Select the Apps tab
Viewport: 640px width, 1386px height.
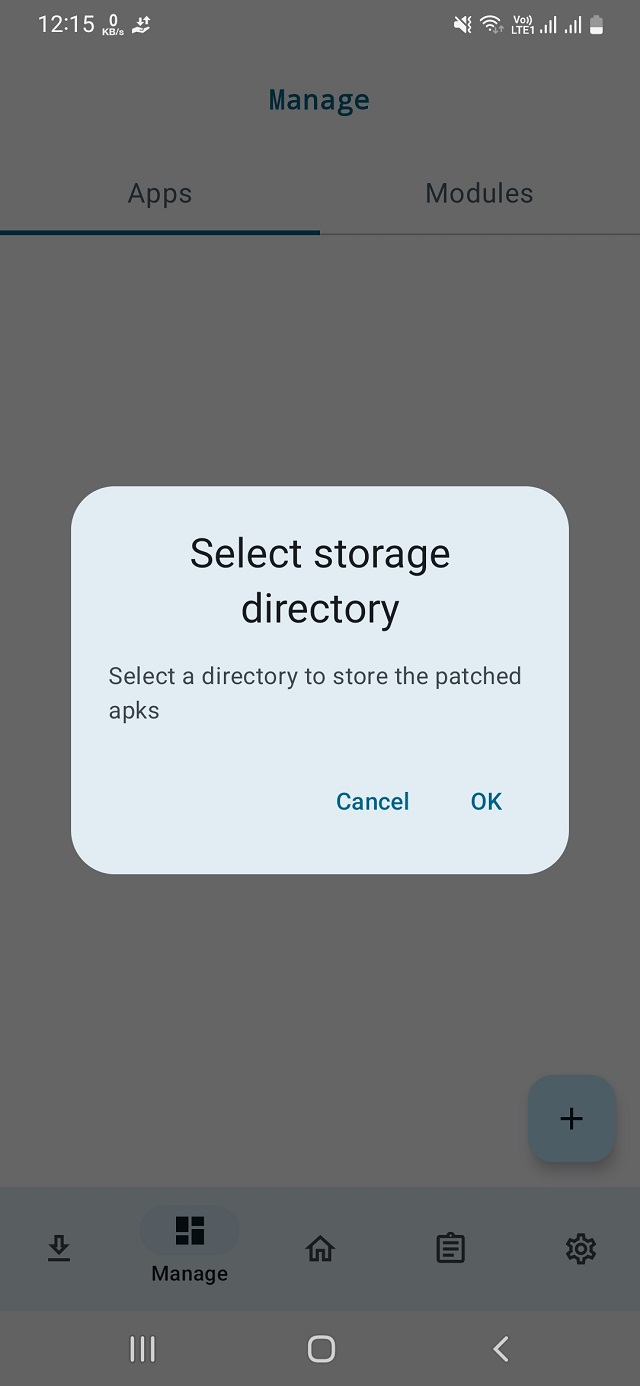point(160,194)
